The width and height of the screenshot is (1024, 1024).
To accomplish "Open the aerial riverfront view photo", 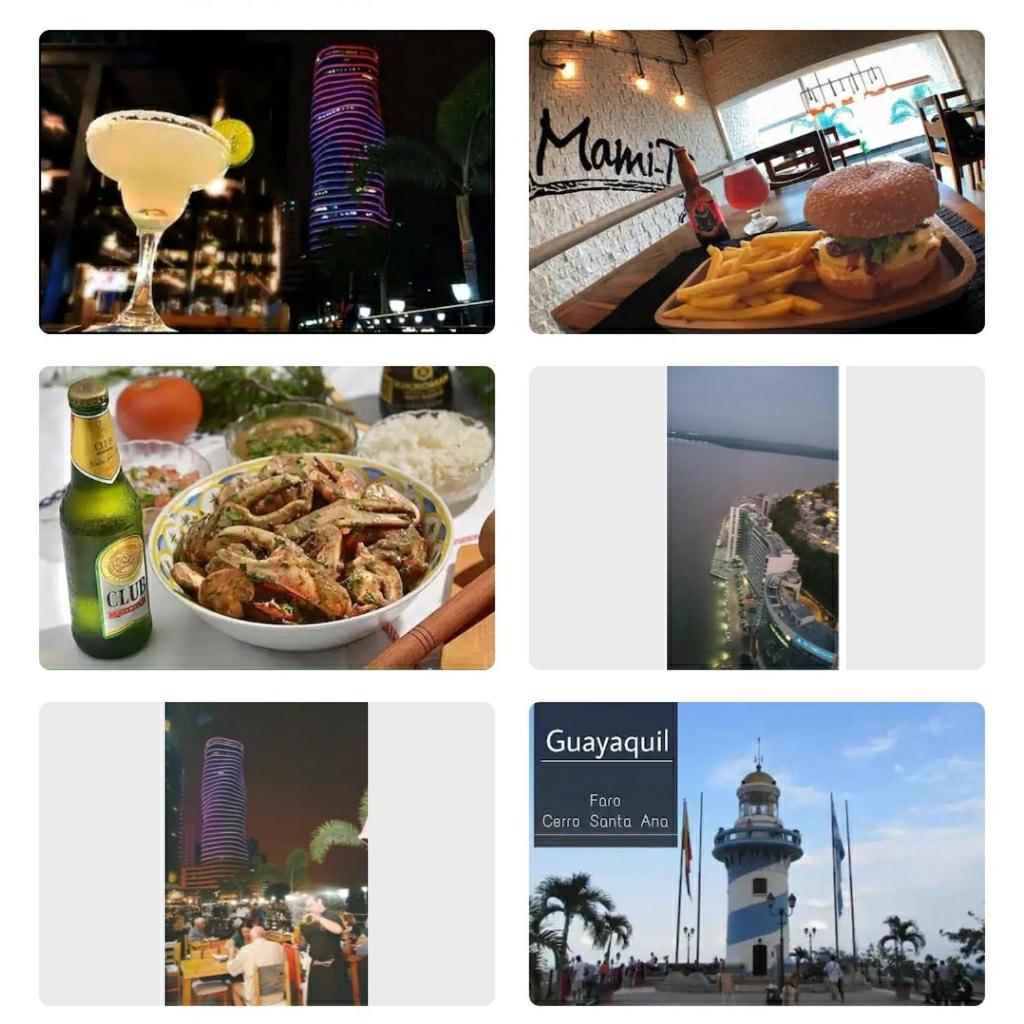I will click(x=753, y=517).
